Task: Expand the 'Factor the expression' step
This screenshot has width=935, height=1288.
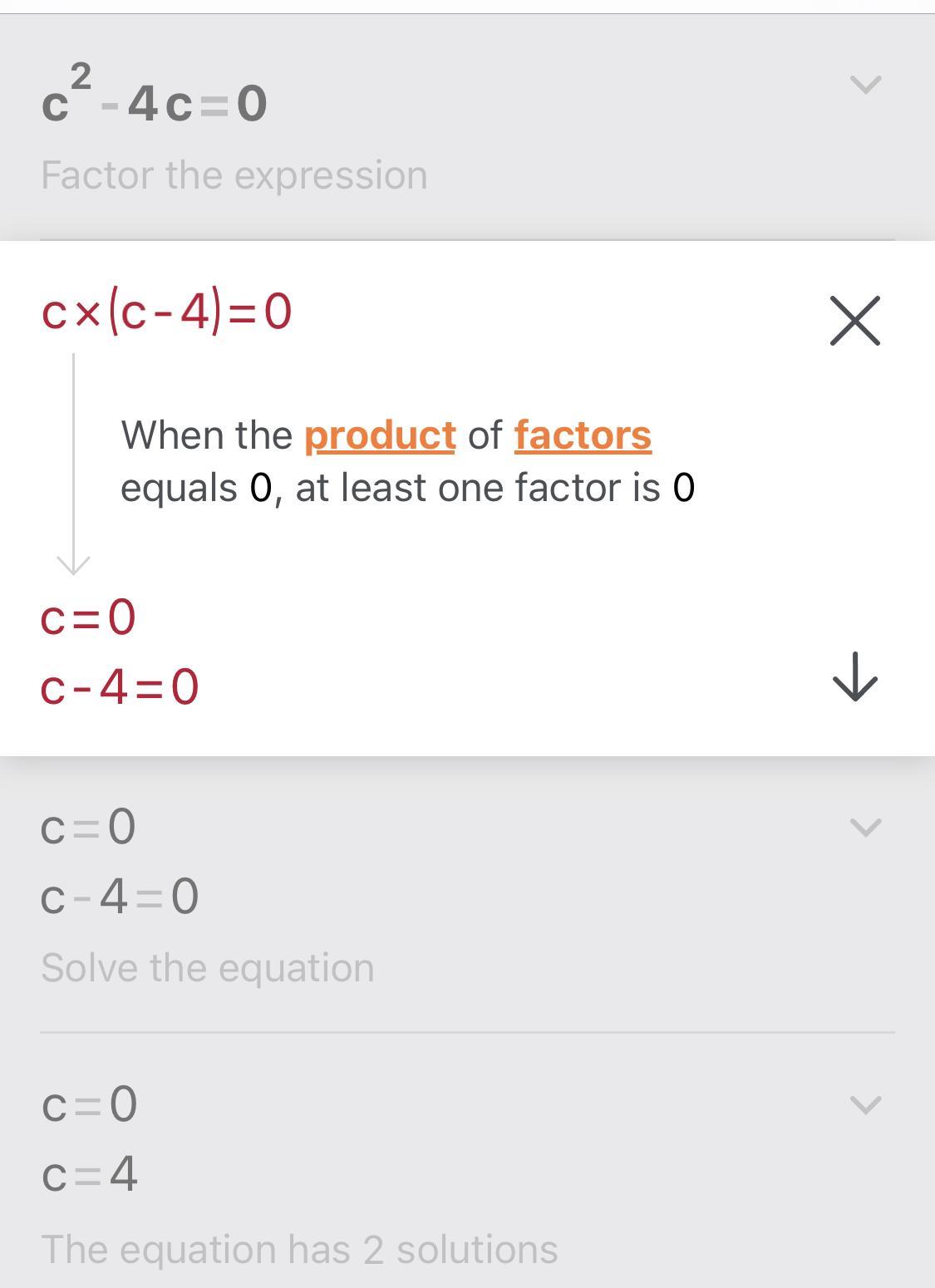Action: (865, 85)
